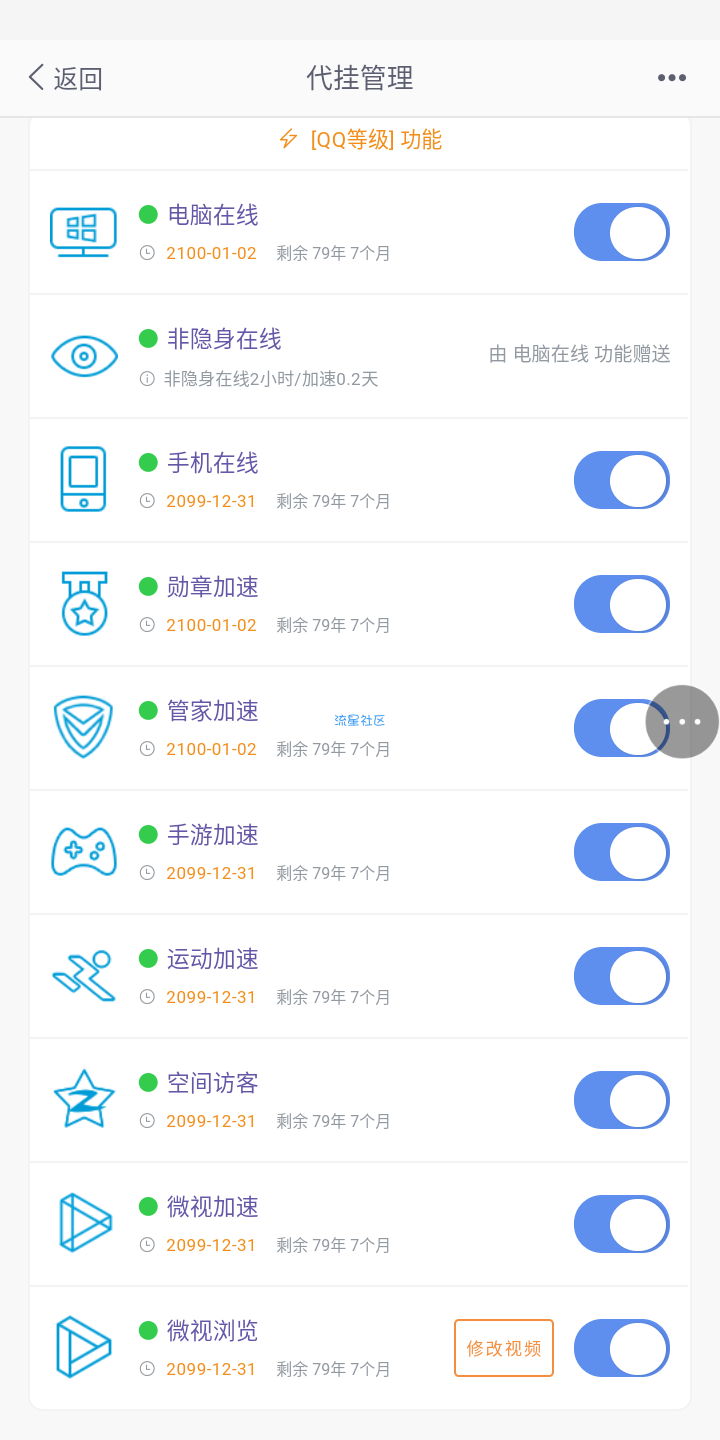Toggle the 勋章加速 switch
The image size is (720, 1440).
[622, 604]
